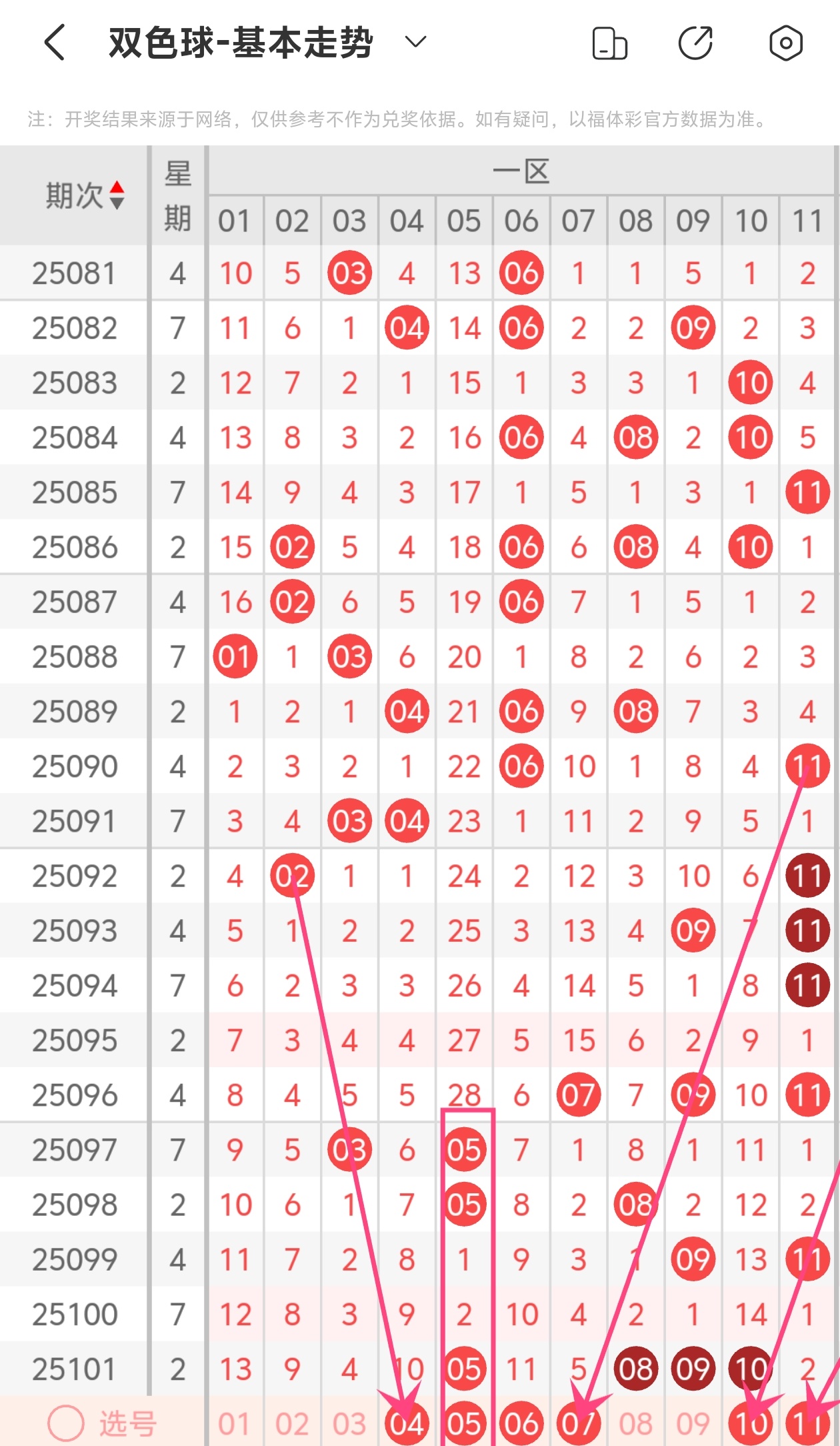The height and width of the screenshot is (1446, 840).
Task: Unselect number 07 in the 选号 row
Action: 579,1423
